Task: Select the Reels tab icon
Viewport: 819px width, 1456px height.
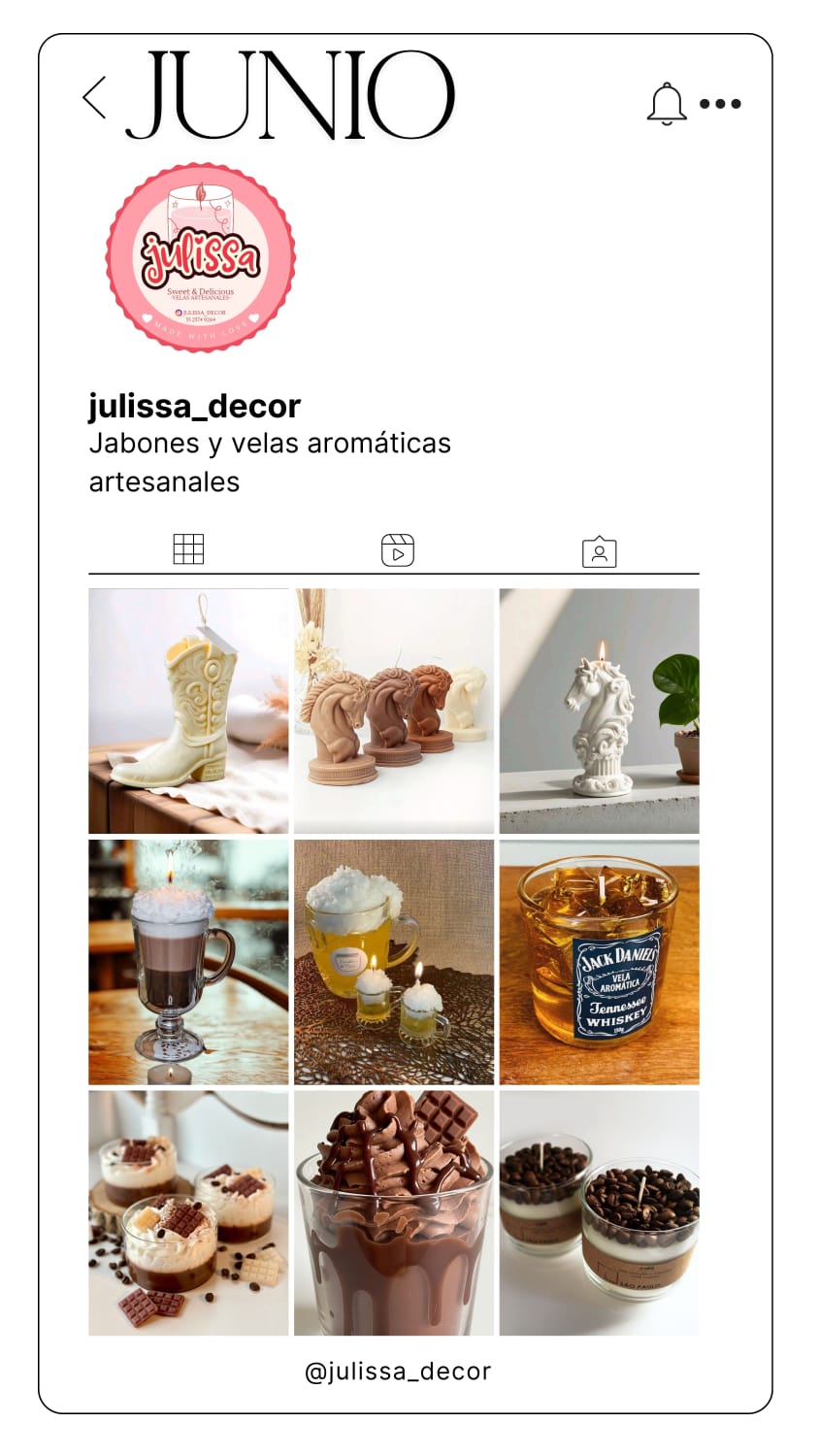Action: coord(398,549)
